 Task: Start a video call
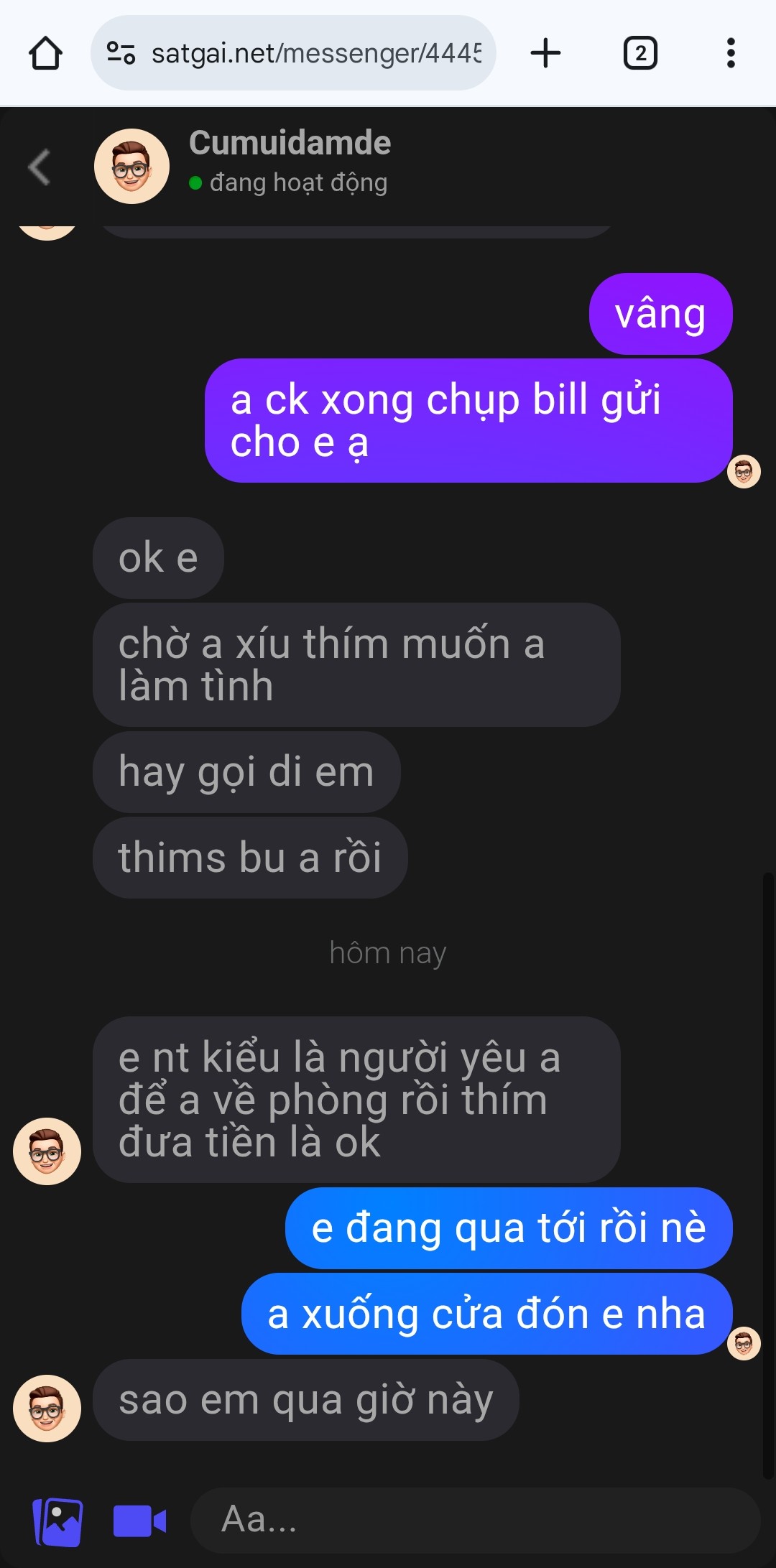140,1521
